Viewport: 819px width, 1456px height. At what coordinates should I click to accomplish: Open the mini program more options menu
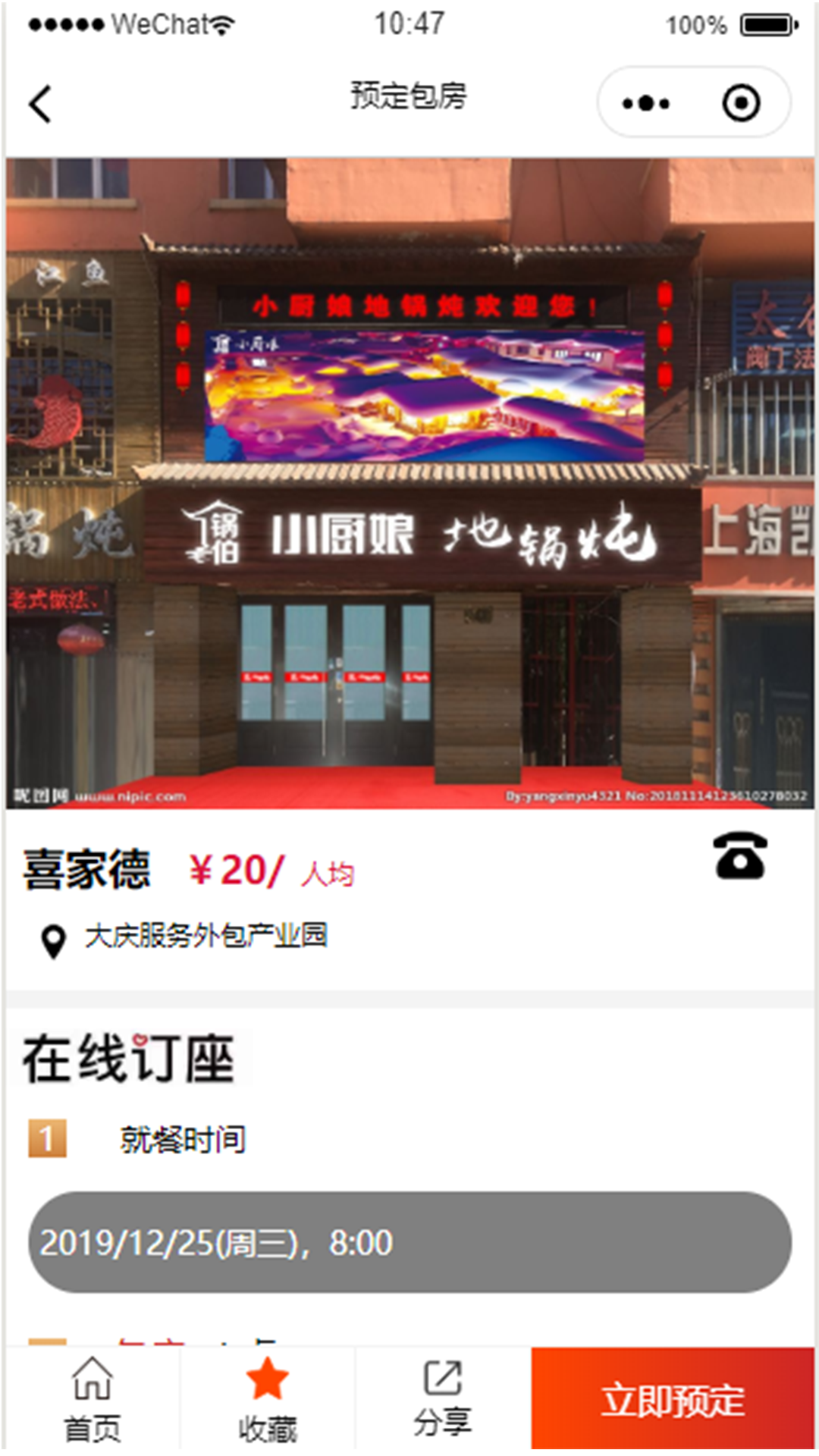click(x=645, y=103)
